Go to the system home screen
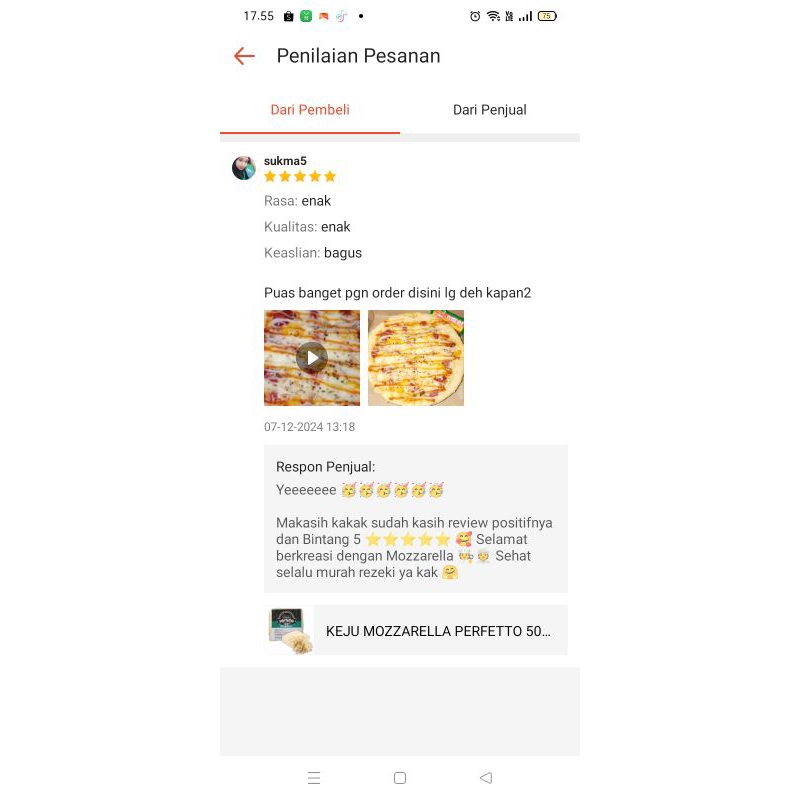The image size is (800, 800). 400,778
